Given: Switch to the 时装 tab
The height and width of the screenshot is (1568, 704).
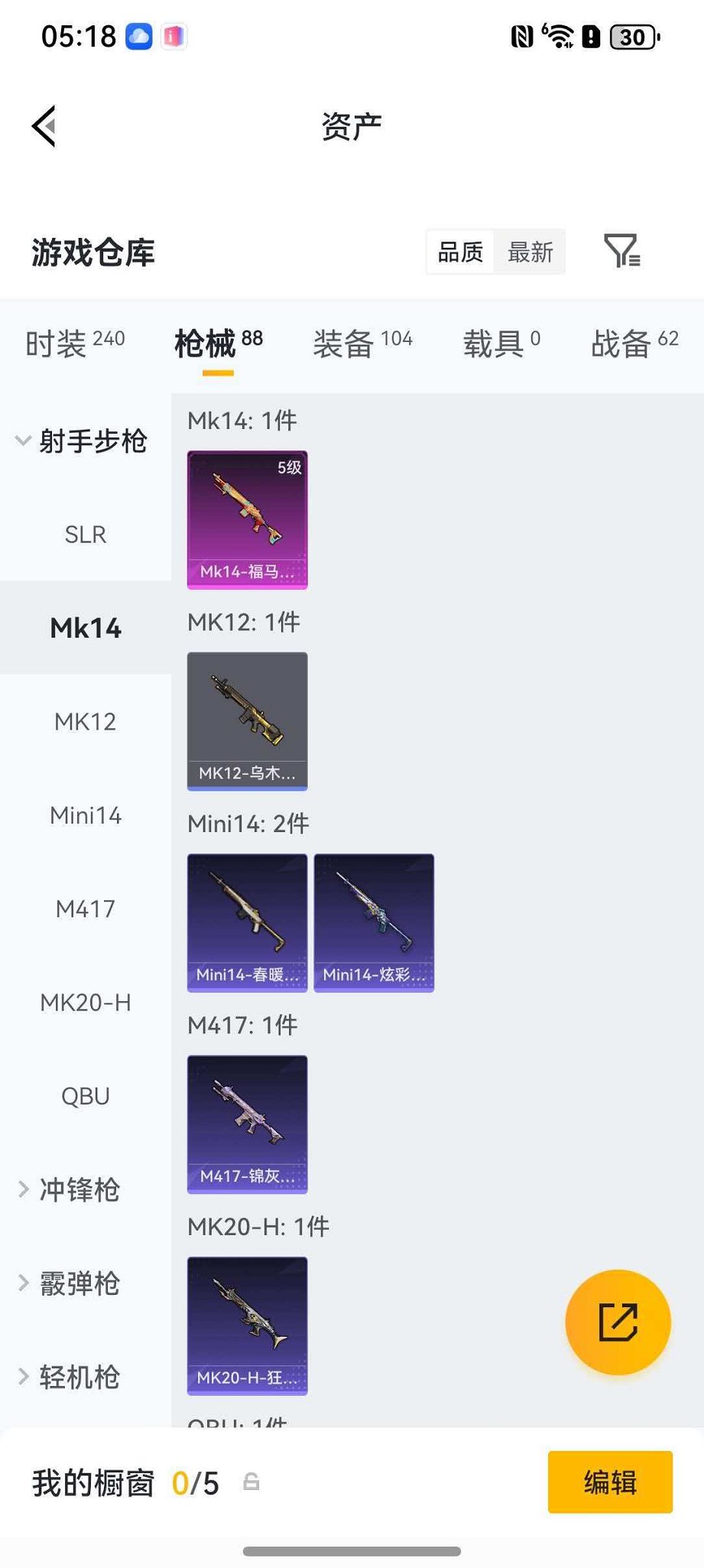Looking at the screenshot, I should (74, 343).
